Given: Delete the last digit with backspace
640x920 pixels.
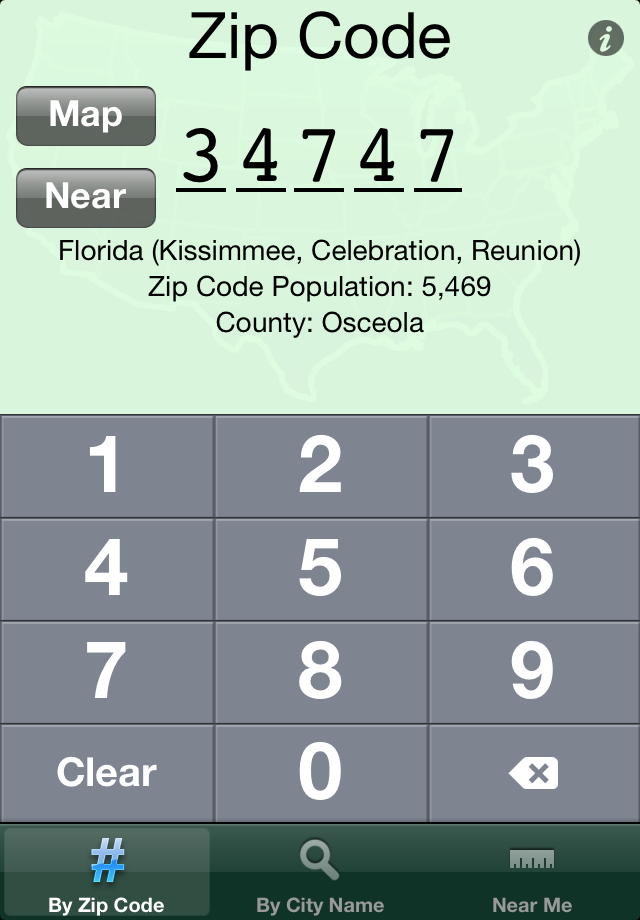Looking at the screenshot, I should click(533, 773).
